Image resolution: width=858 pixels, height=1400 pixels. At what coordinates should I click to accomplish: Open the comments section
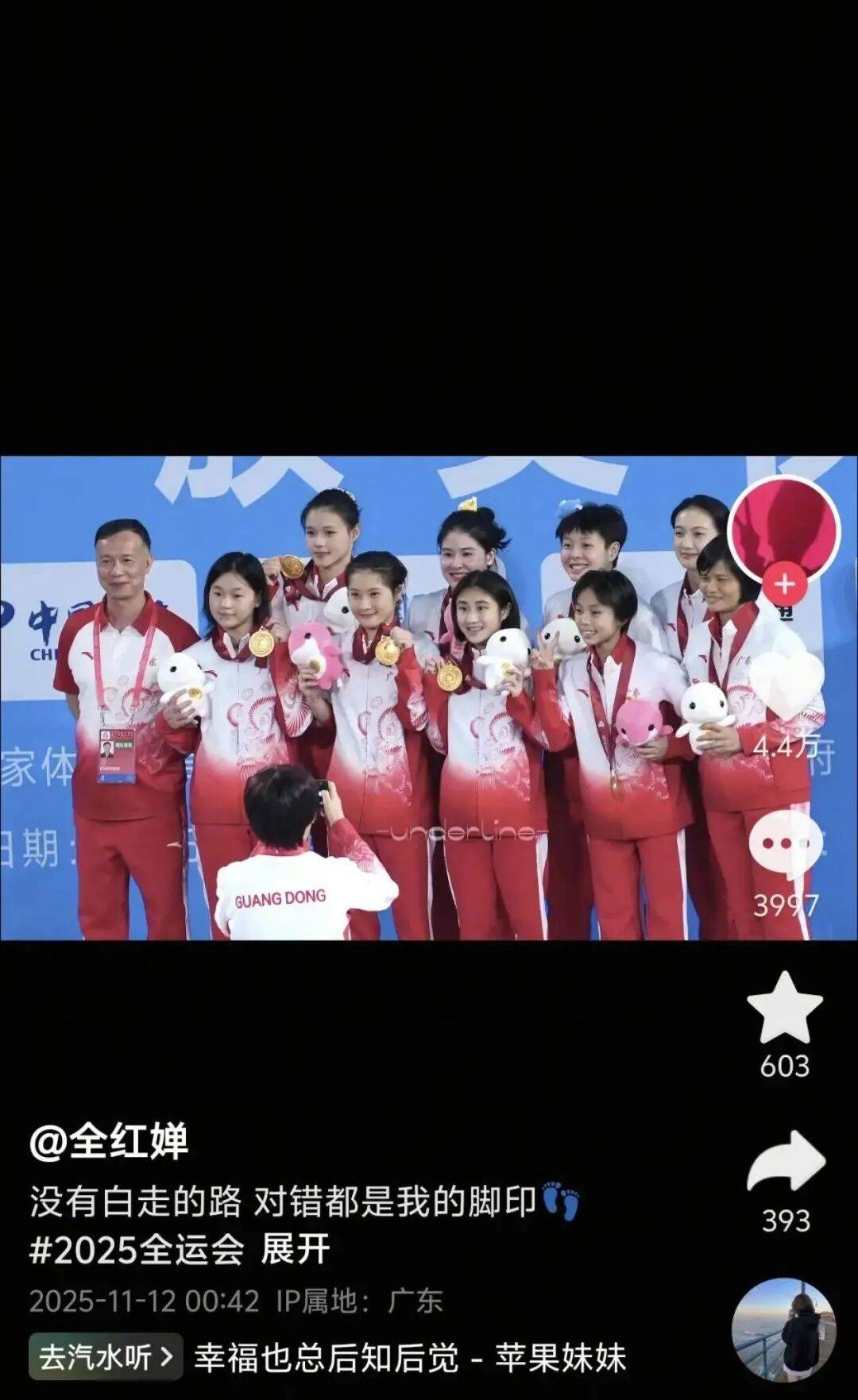785,846
